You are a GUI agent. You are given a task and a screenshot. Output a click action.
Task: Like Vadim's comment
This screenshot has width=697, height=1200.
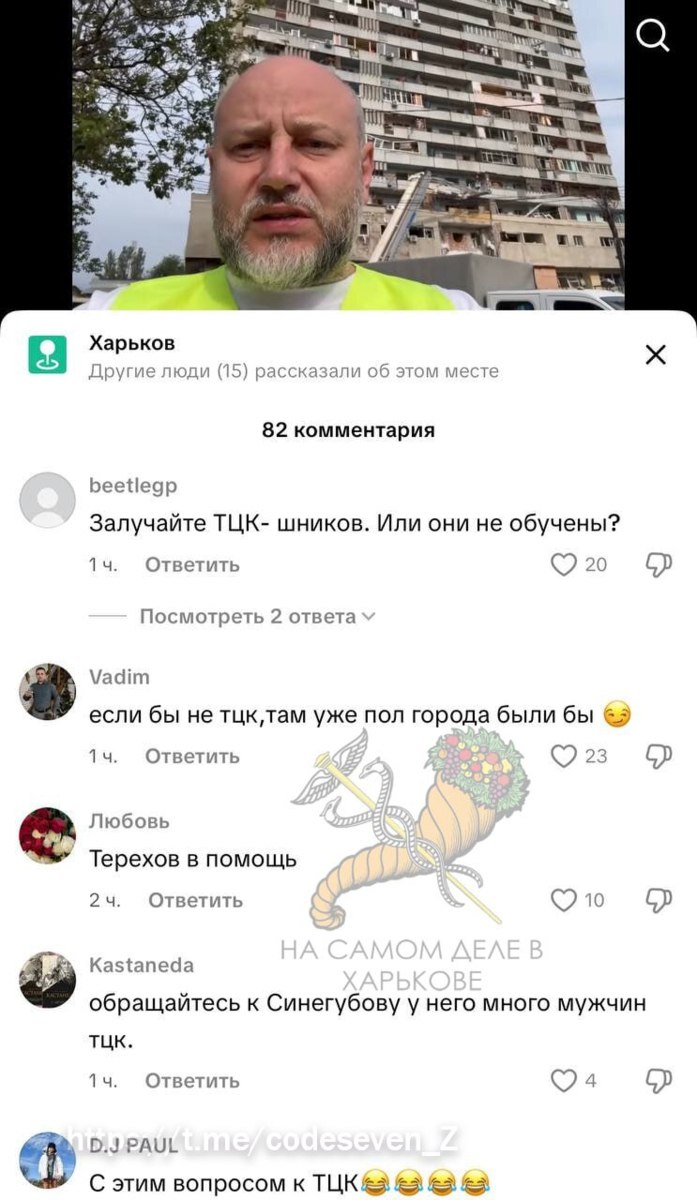[565, 756]
